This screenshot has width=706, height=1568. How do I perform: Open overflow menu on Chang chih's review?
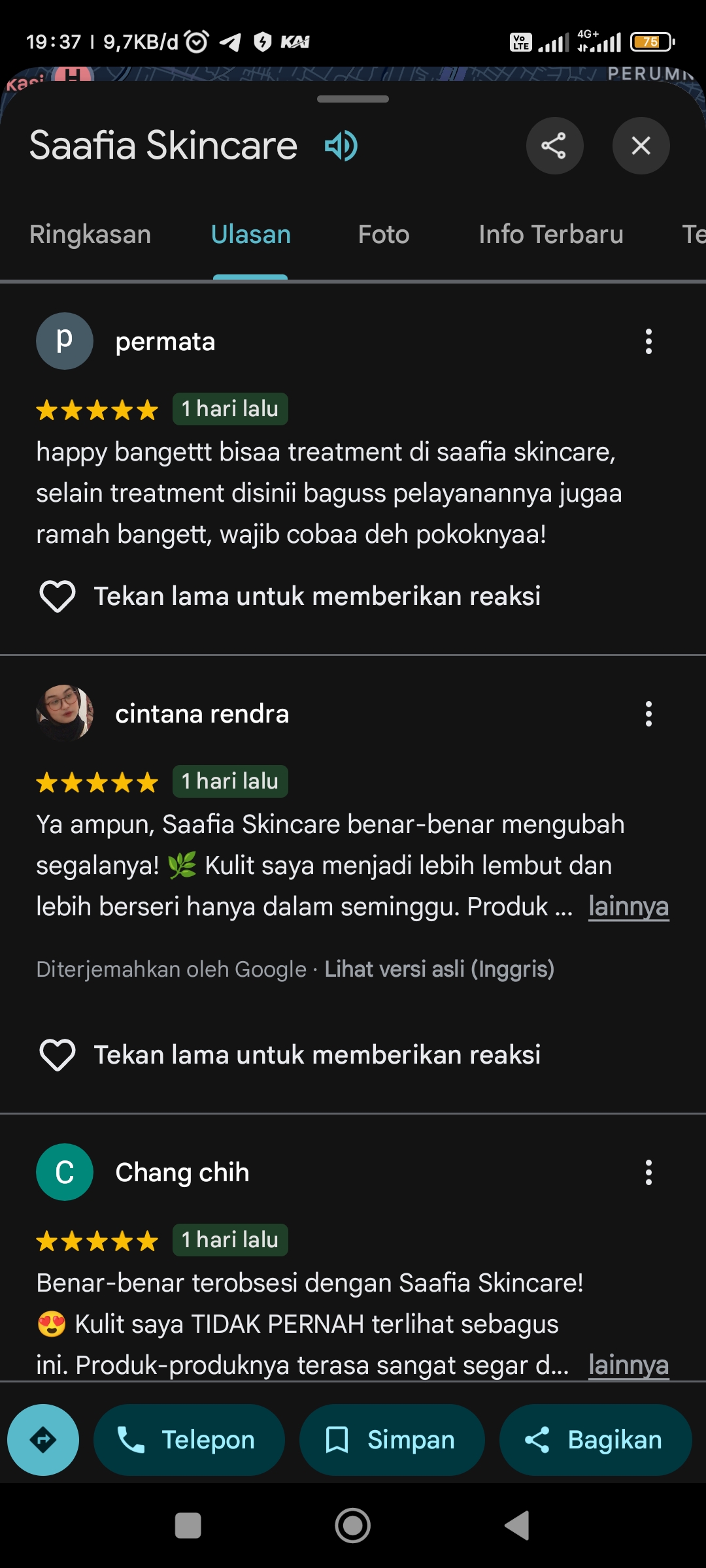(x=648, y=1172)
